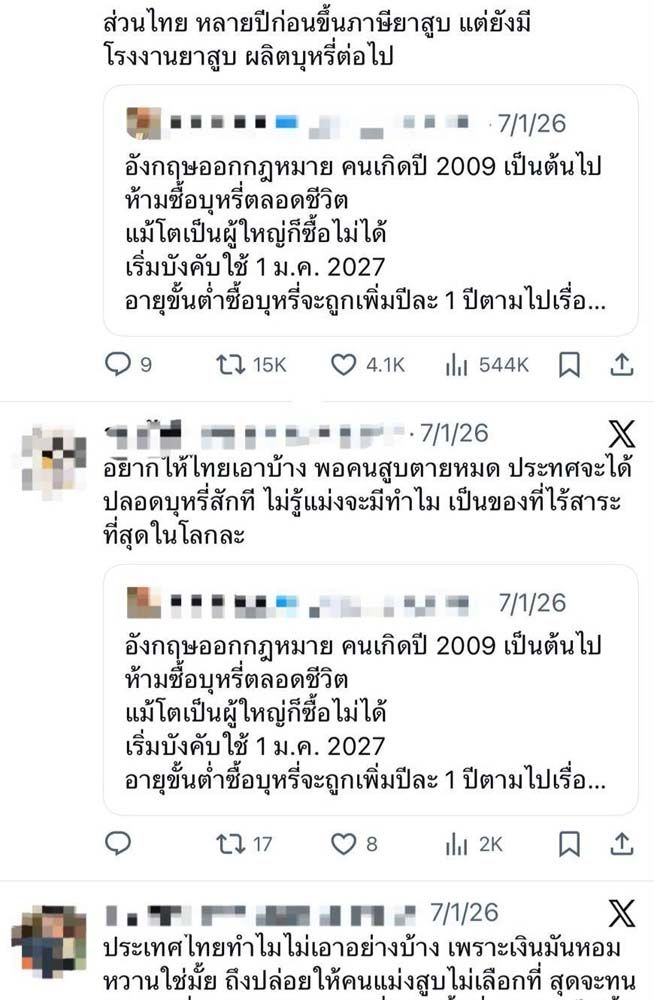Repost the post showing 17 reposts

tap(231, 844)
